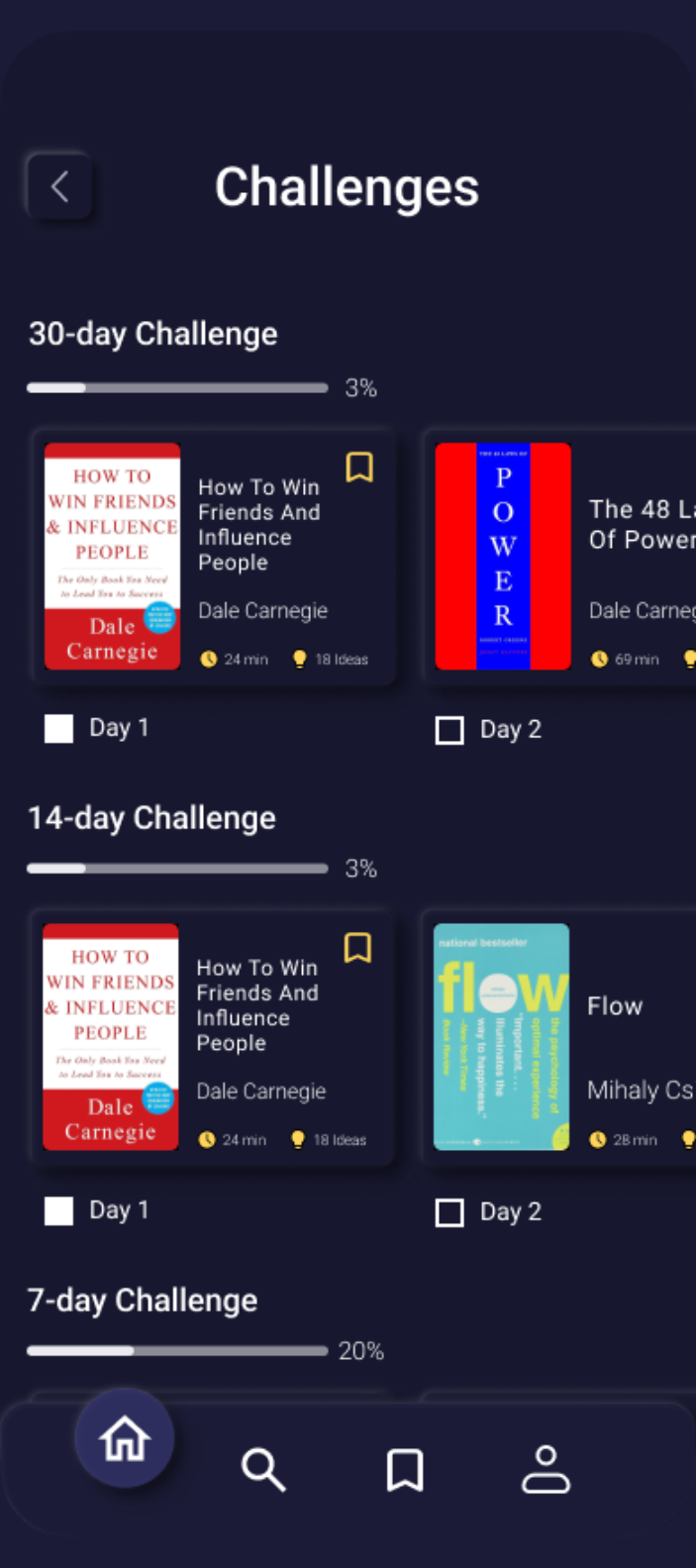Check Day 2 in the 30-day Challenge
Image resolution: width=696 pixels, height=1568 pixels.
[450, 731]
